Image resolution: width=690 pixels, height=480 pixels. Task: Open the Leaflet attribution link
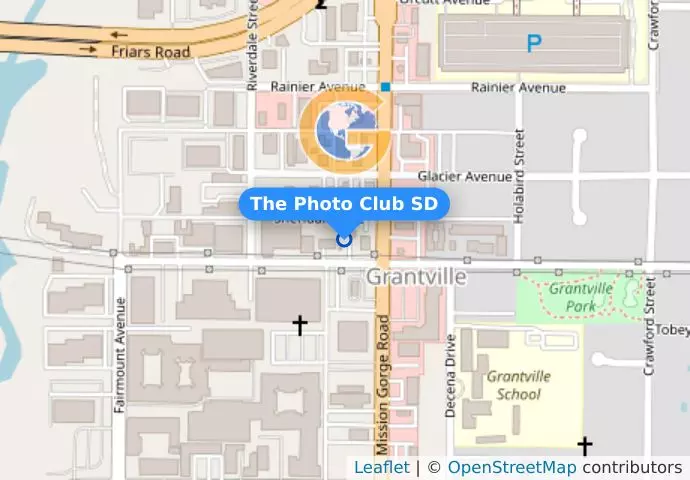tap(381, 467)
